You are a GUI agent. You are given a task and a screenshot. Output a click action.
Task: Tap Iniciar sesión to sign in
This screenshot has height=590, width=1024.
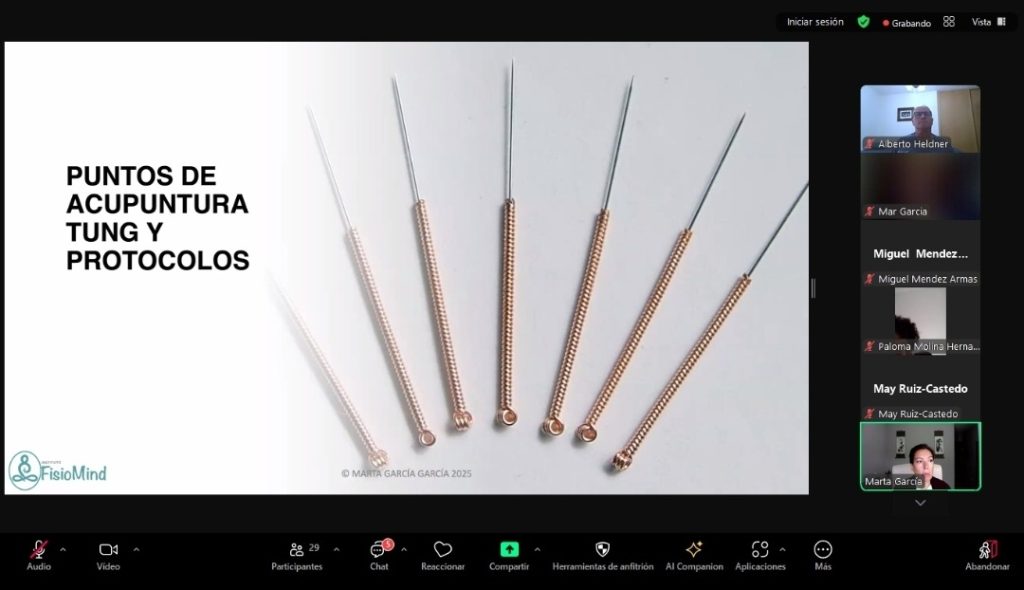click(x=815, y=22)
